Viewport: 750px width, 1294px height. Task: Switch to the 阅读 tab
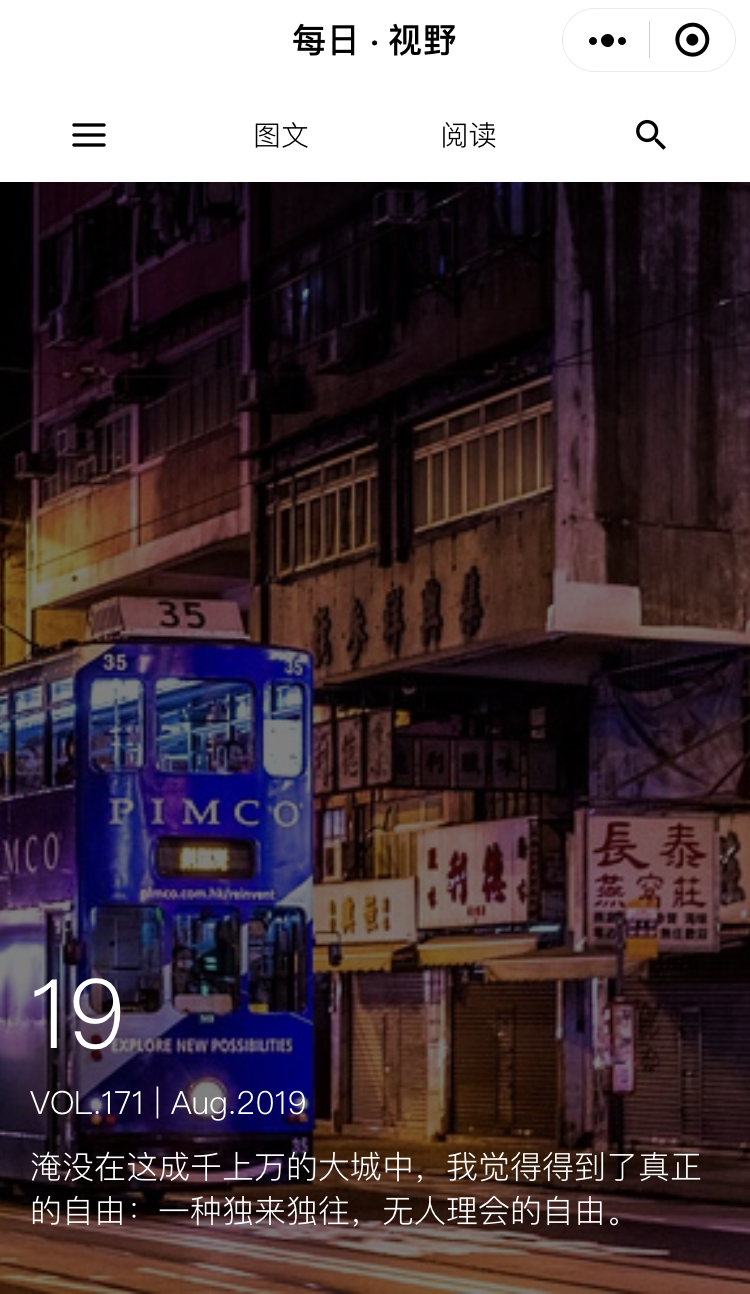click(469, 135)
